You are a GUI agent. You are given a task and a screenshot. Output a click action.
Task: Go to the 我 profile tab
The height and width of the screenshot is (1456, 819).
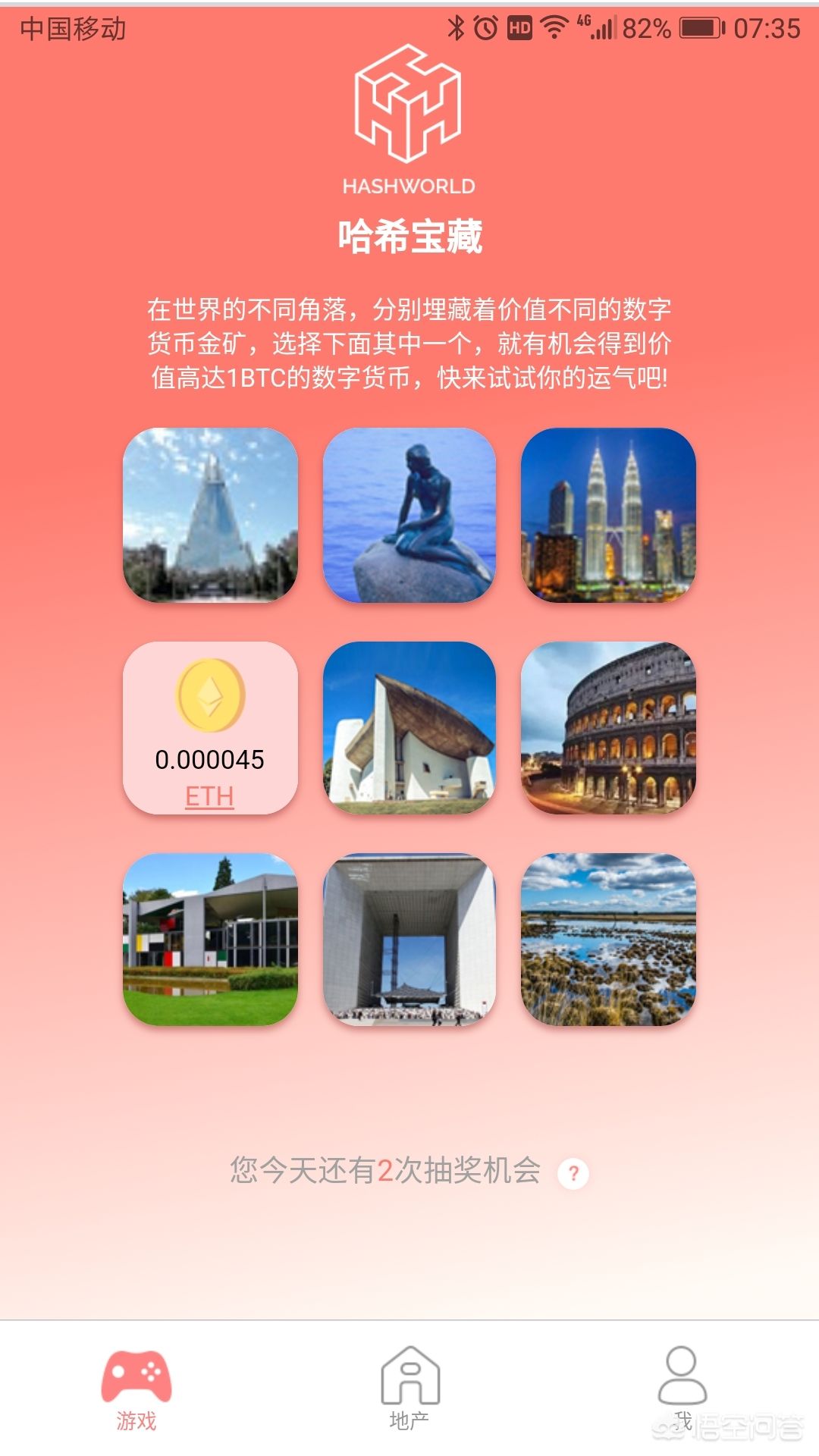[x=682, y=1389]
